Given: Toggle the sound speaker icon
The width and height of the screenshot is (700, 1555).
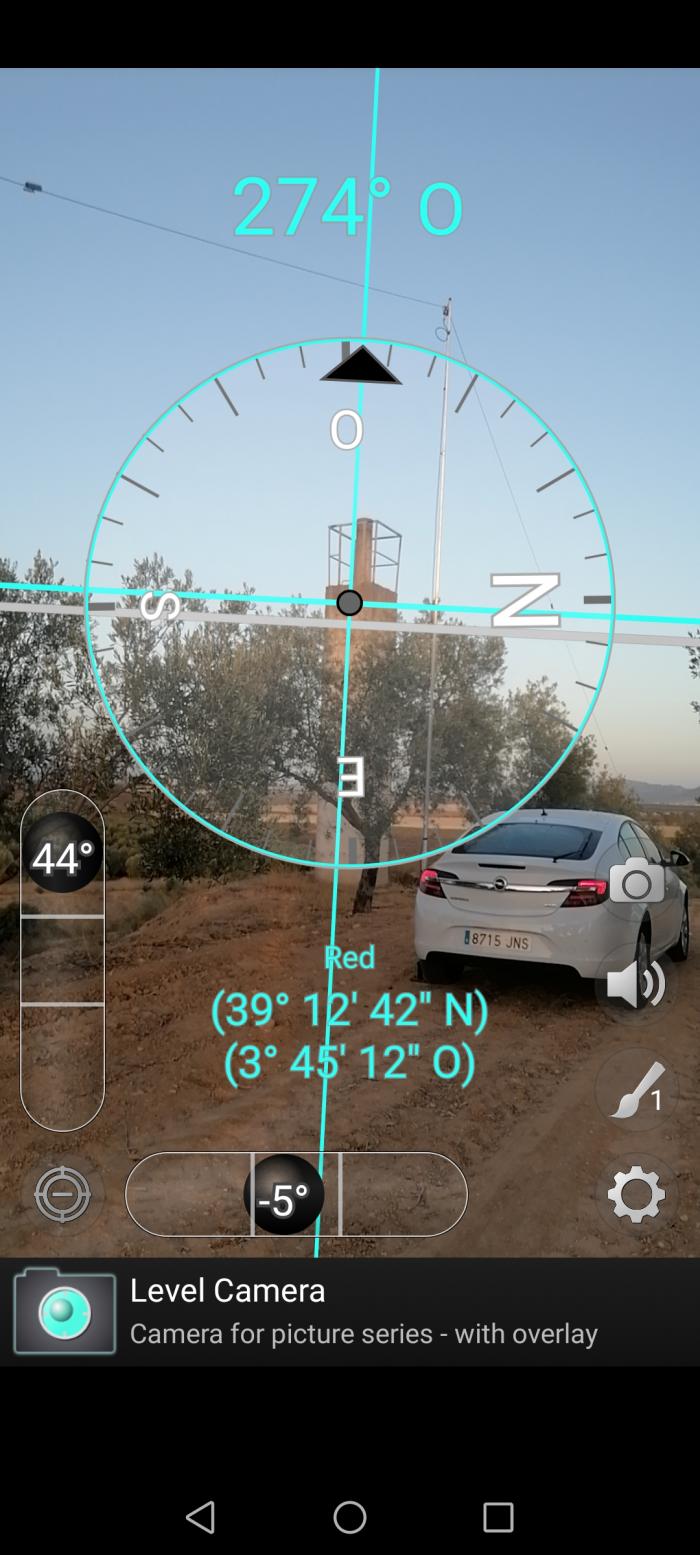Looking at the screenshot, I should point(636,984).
